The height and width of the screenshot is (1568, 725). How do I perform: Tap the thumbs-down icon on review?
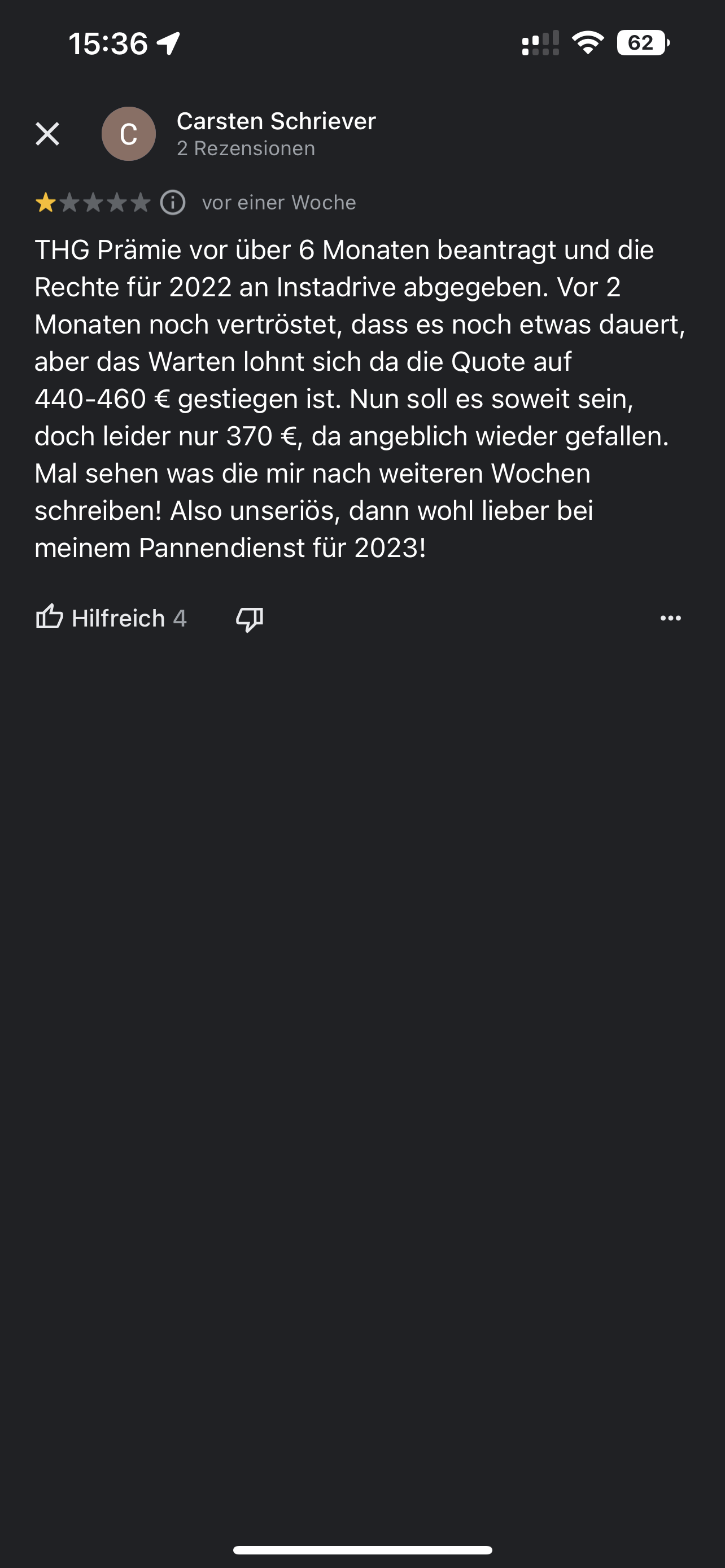coord(250,619)
